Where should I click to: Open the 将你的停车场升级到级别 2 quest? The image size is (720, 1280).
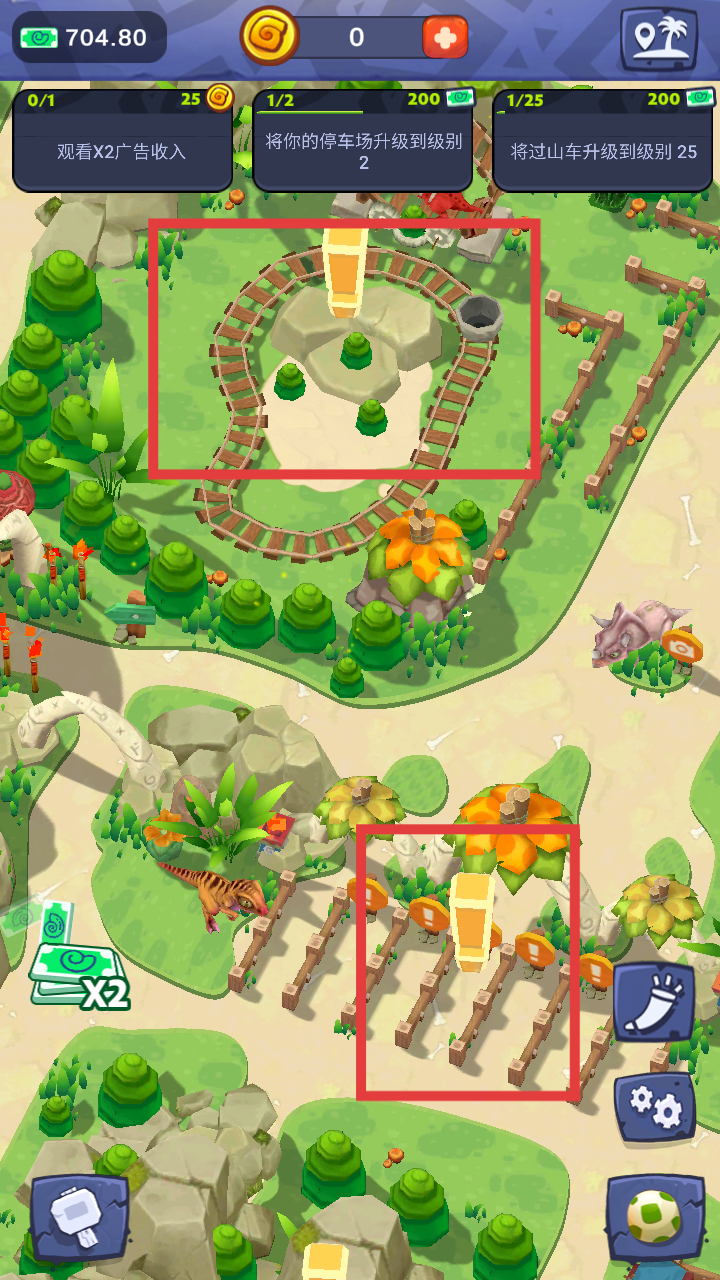(x=362, y=140)
